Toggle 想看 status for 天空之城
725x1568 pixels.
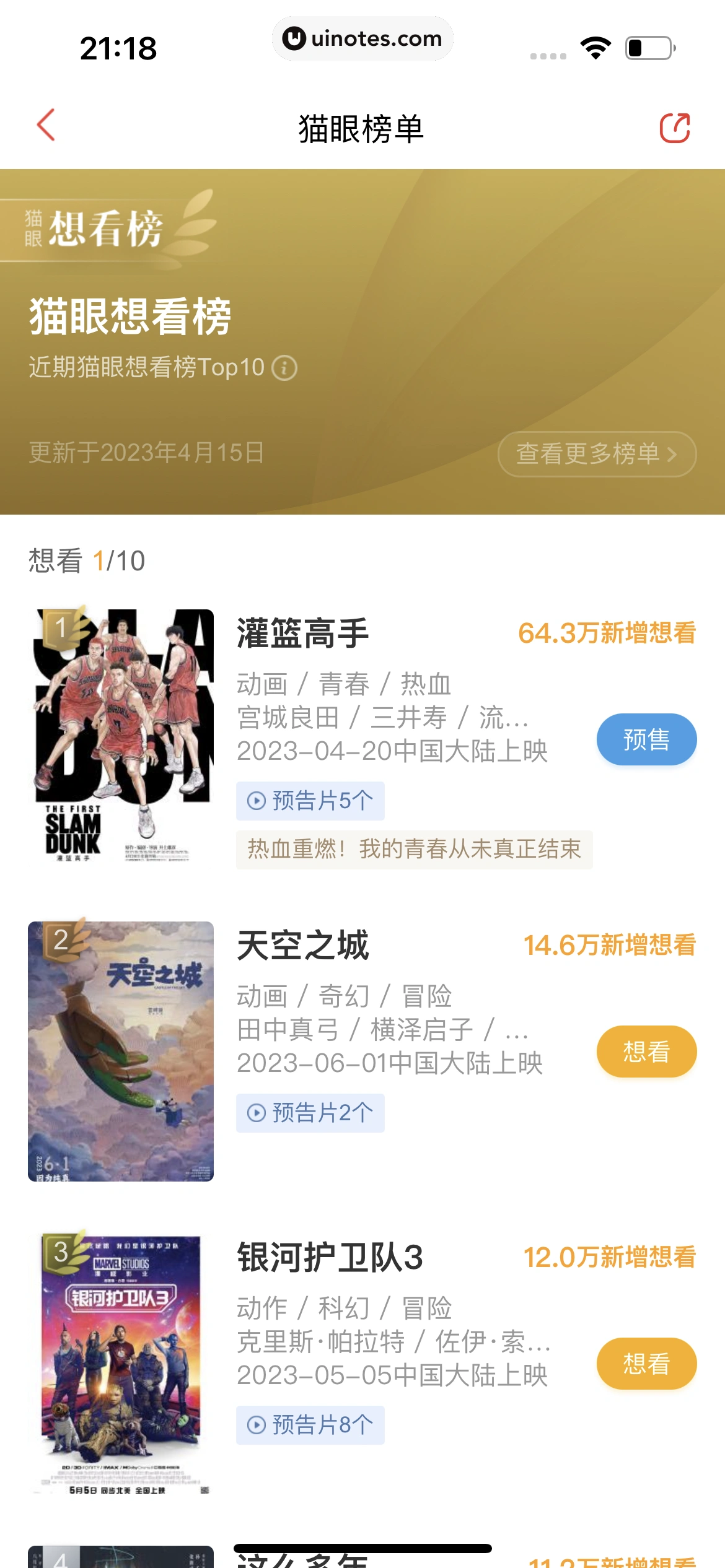coord(646,1051)
